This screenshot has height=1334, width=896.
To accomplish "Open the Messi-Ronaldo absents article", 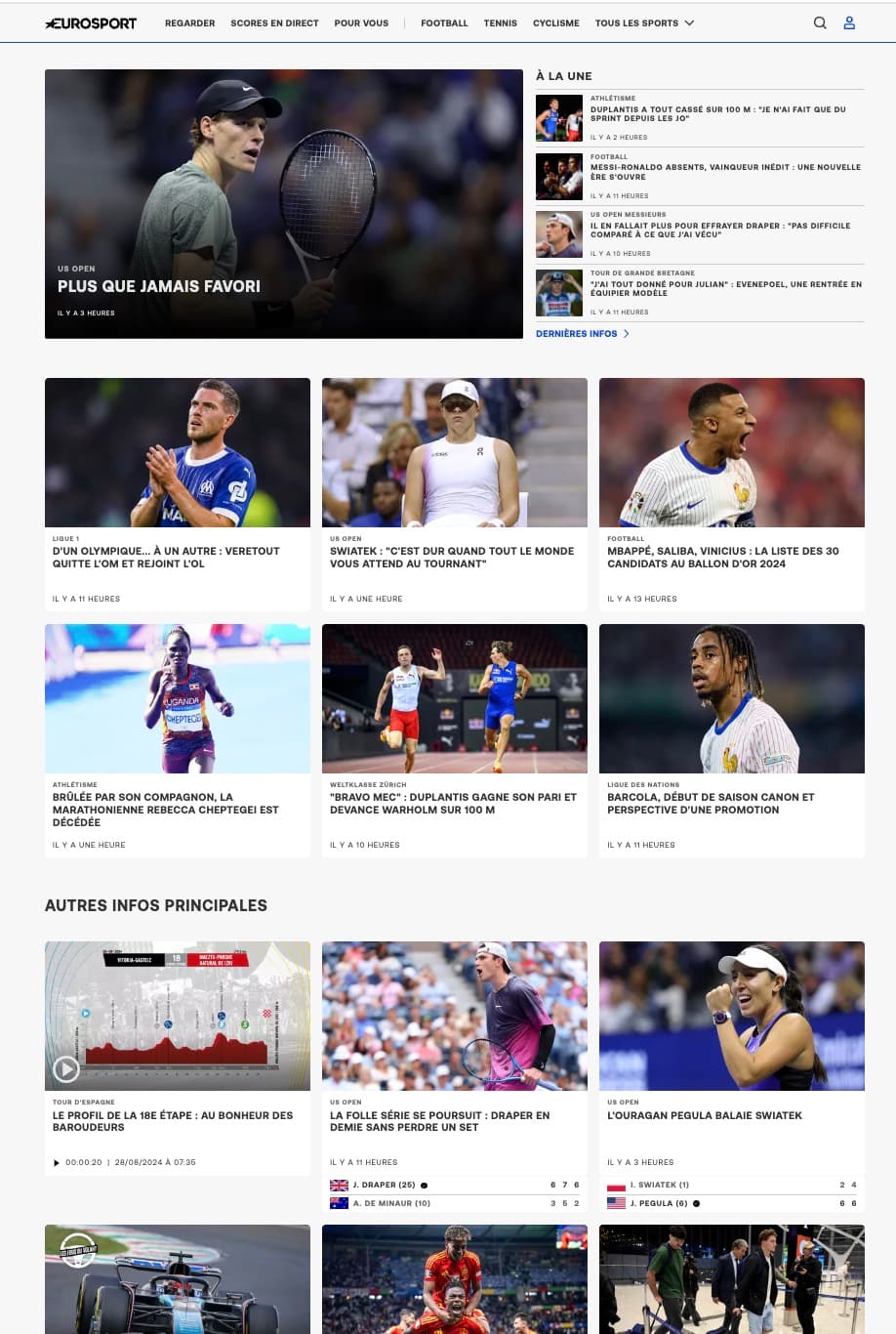I will point(724,172).
